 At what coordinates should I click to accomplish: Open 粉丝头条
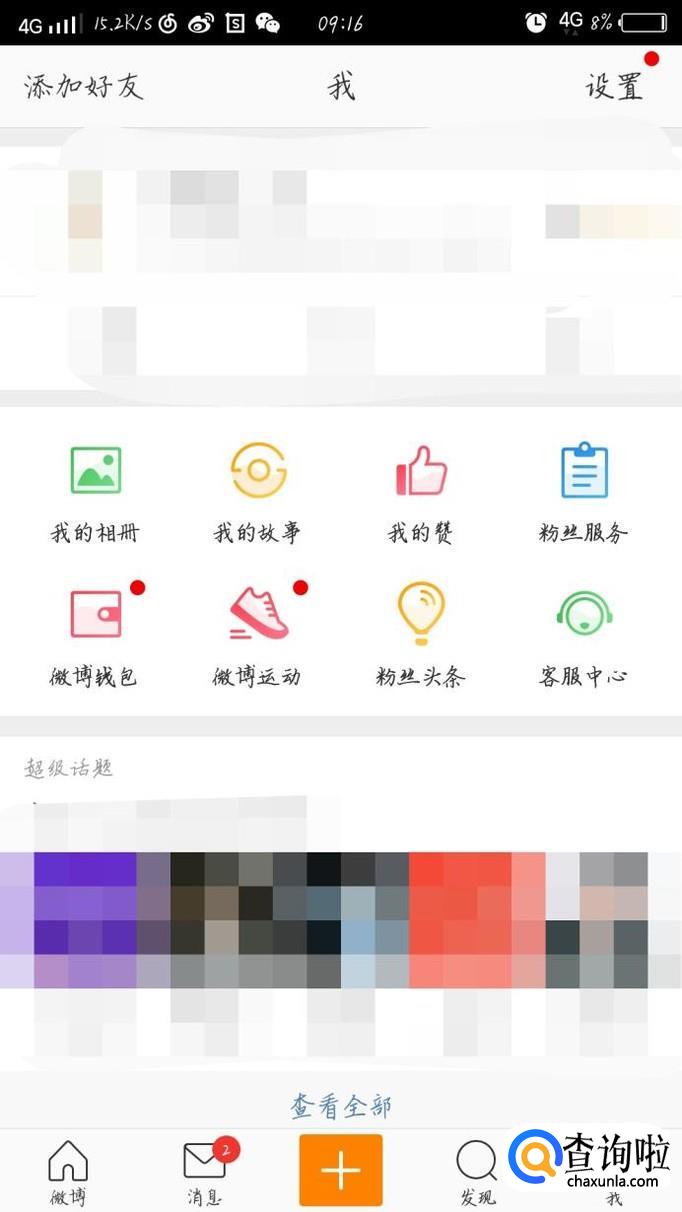coord(421,635)
